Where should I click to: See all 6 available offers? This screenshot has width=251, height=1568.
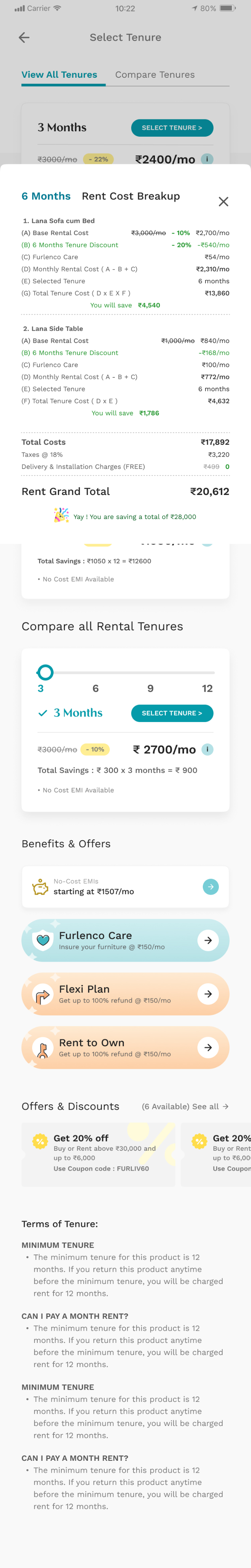(x=185, y=1107)
